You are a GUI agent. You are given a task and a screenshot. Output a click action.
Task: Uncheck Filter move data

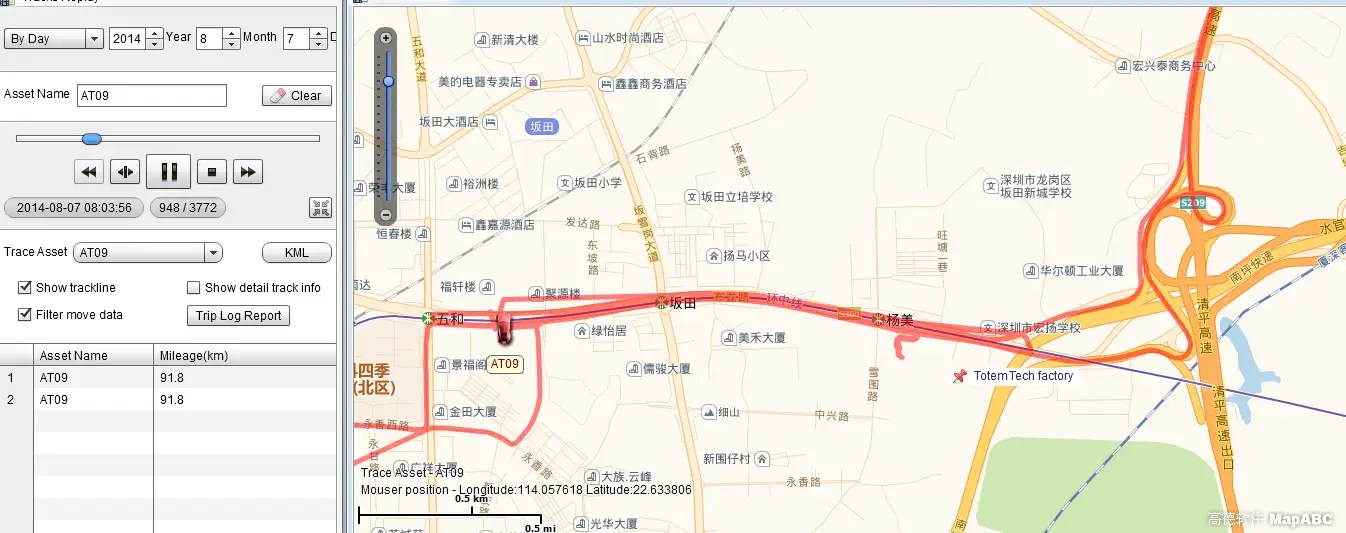(x=25, y=314)
